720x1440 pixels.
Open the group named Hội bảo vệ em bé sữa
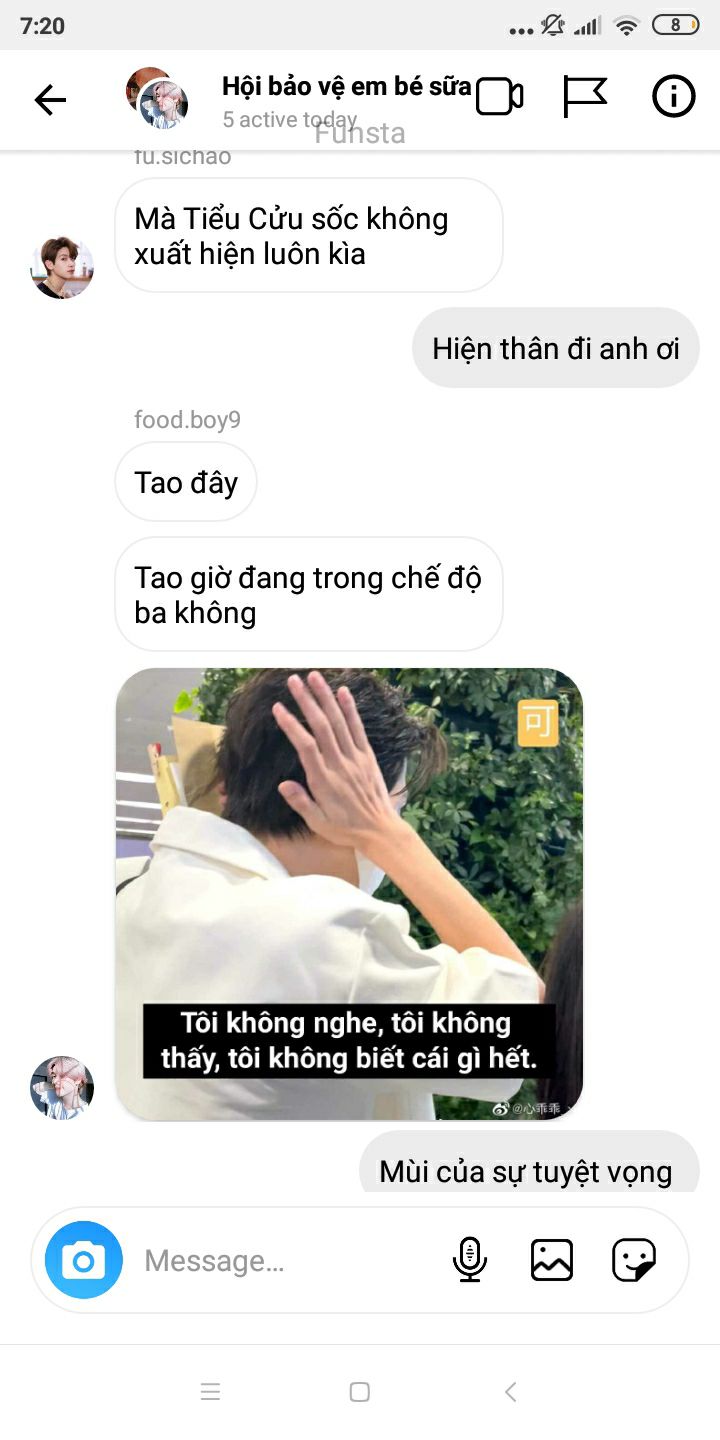[x=346, y=86]
